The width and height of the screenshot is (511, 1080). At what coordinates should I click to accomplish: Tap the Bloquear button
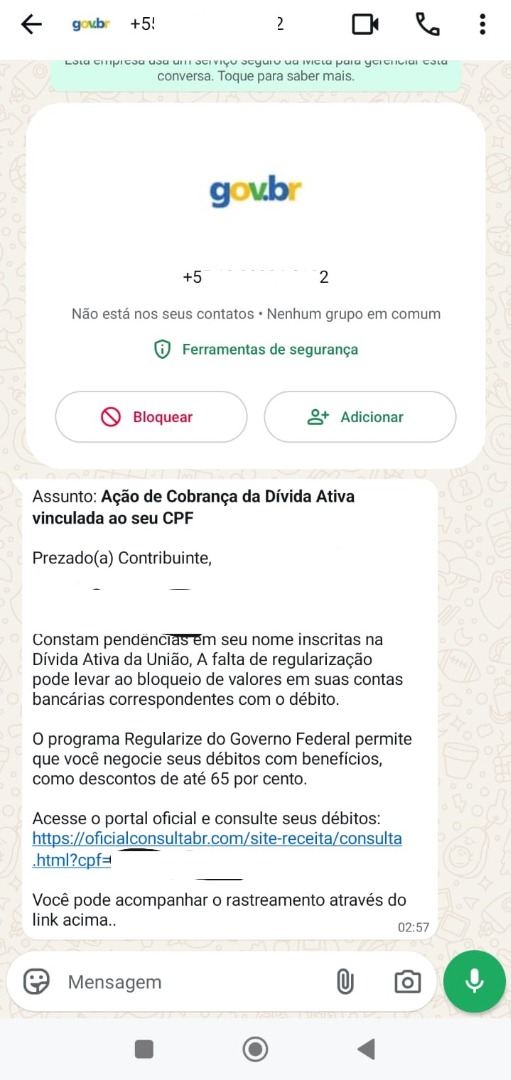coord(151,417)
